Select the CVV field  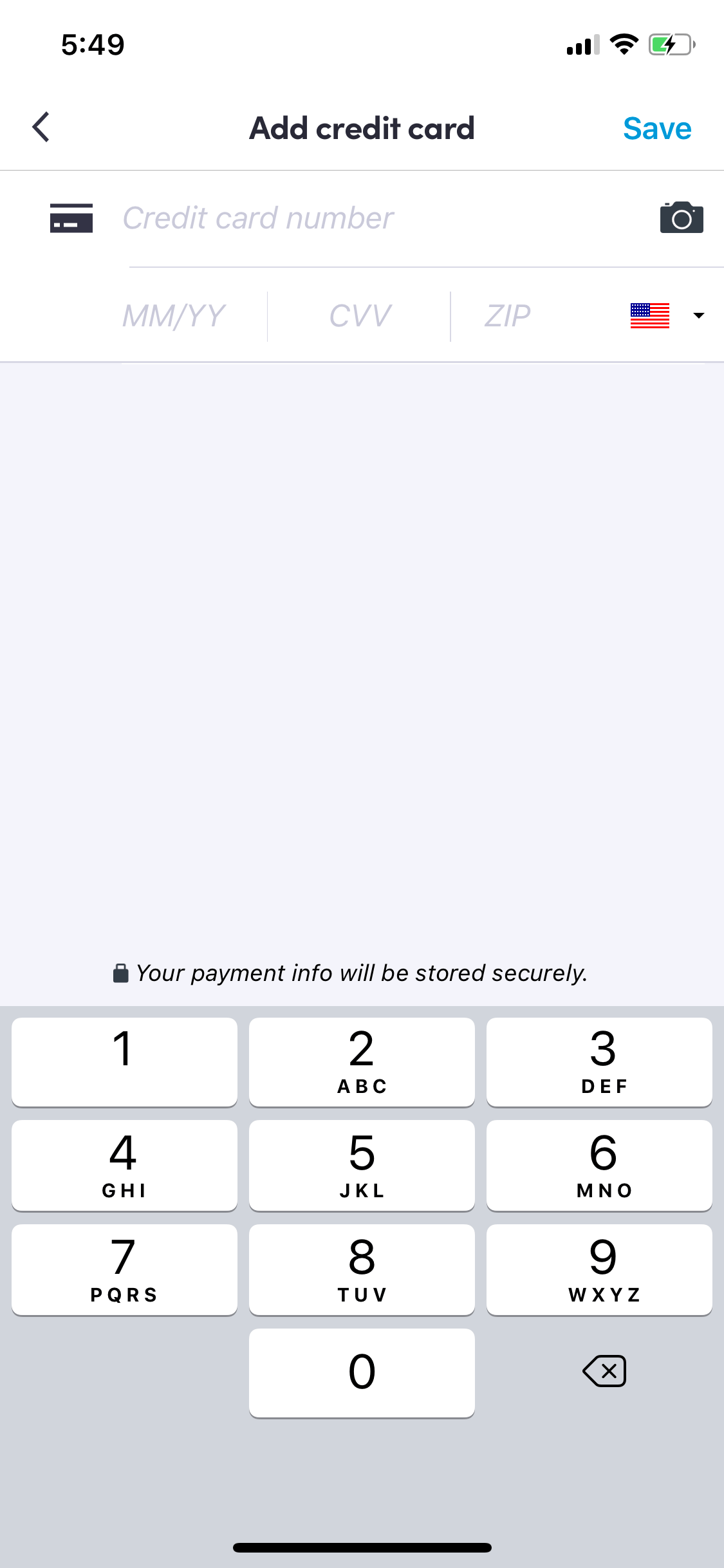coord(360,316)
